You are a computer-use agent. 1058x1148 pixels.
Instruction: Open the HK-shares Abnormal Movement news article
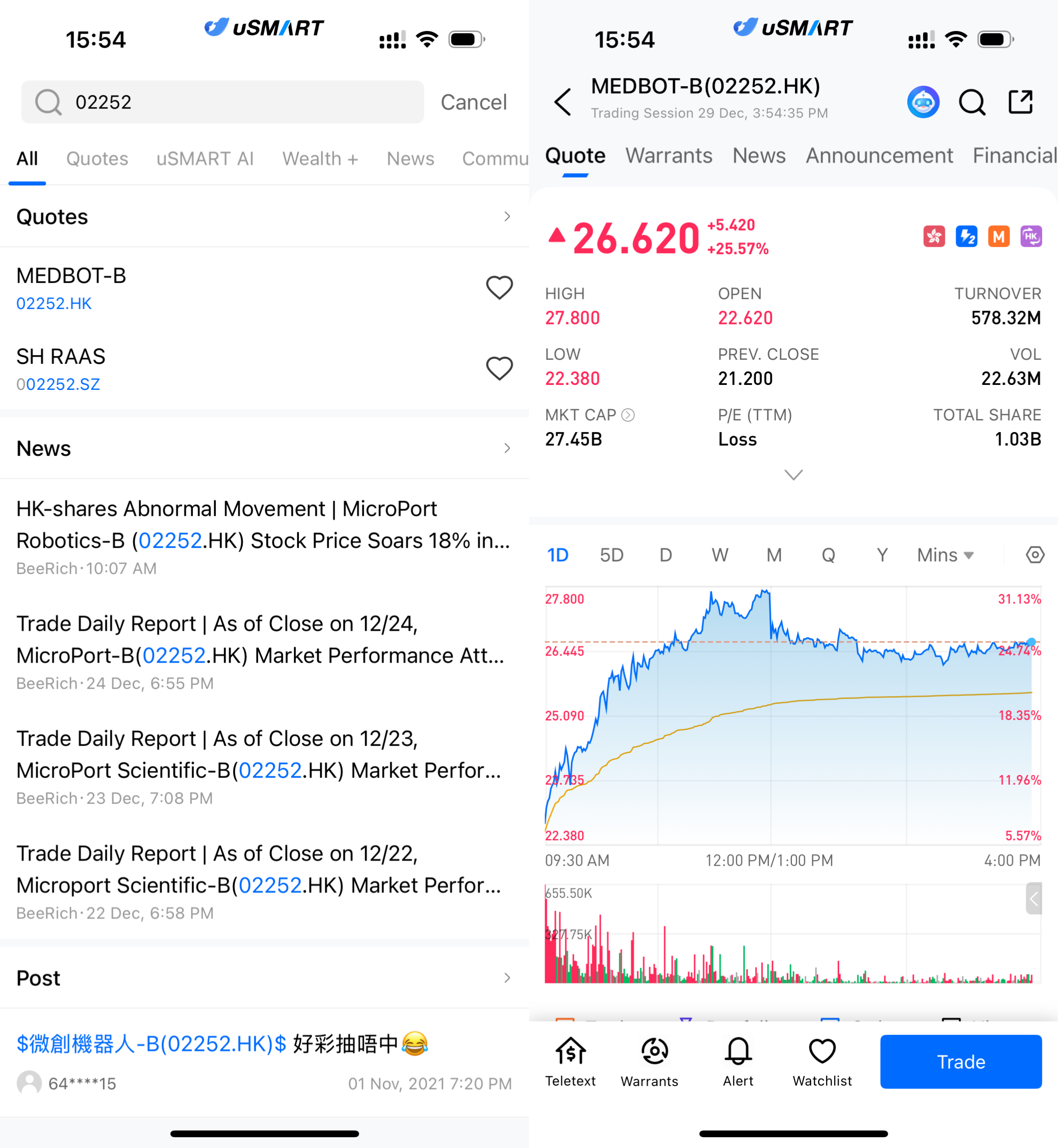coord(263,525)
